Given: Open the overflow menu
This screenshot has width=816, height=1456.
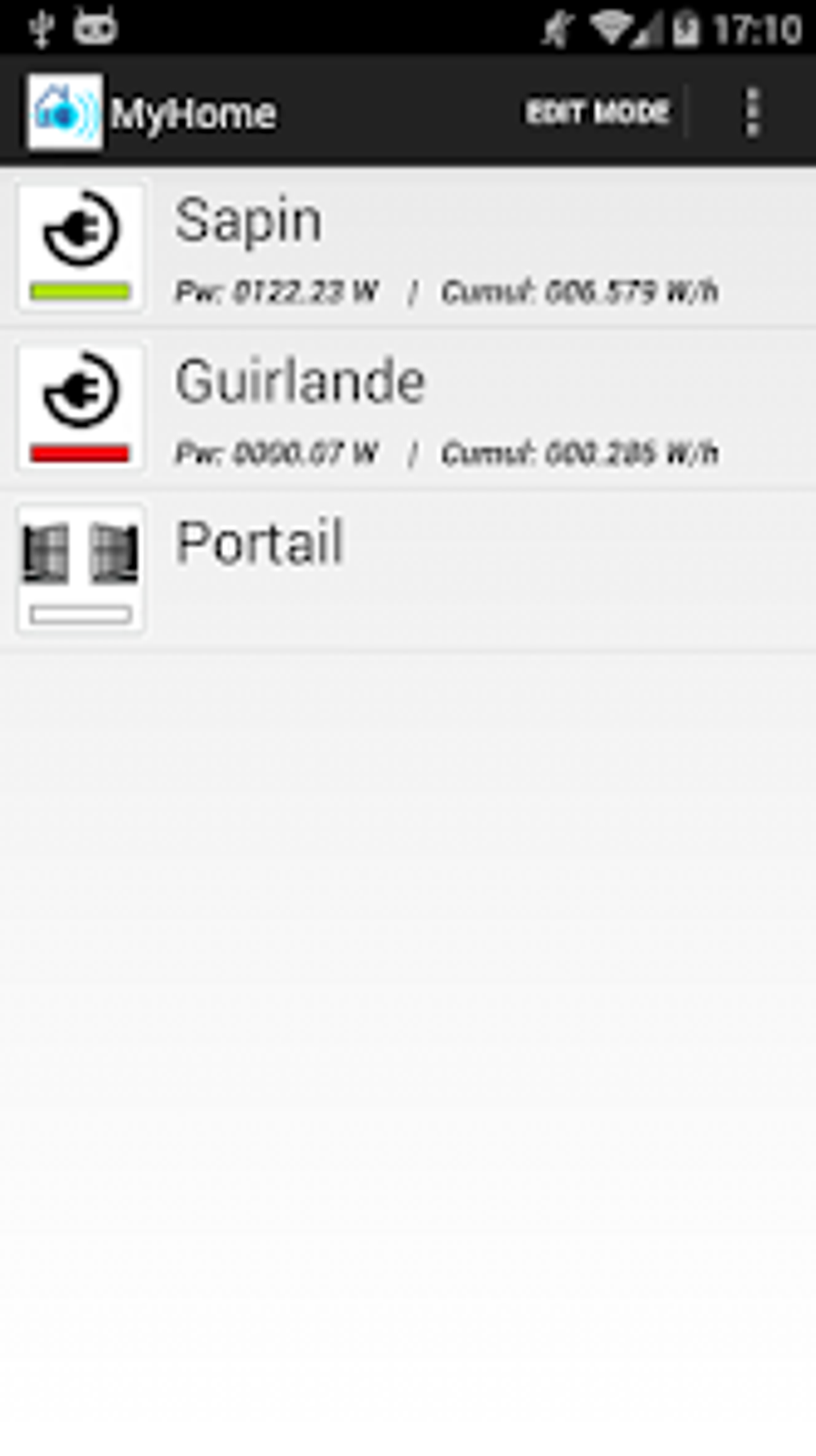Looking at the screenshot, I should click(x=750, y=111).
